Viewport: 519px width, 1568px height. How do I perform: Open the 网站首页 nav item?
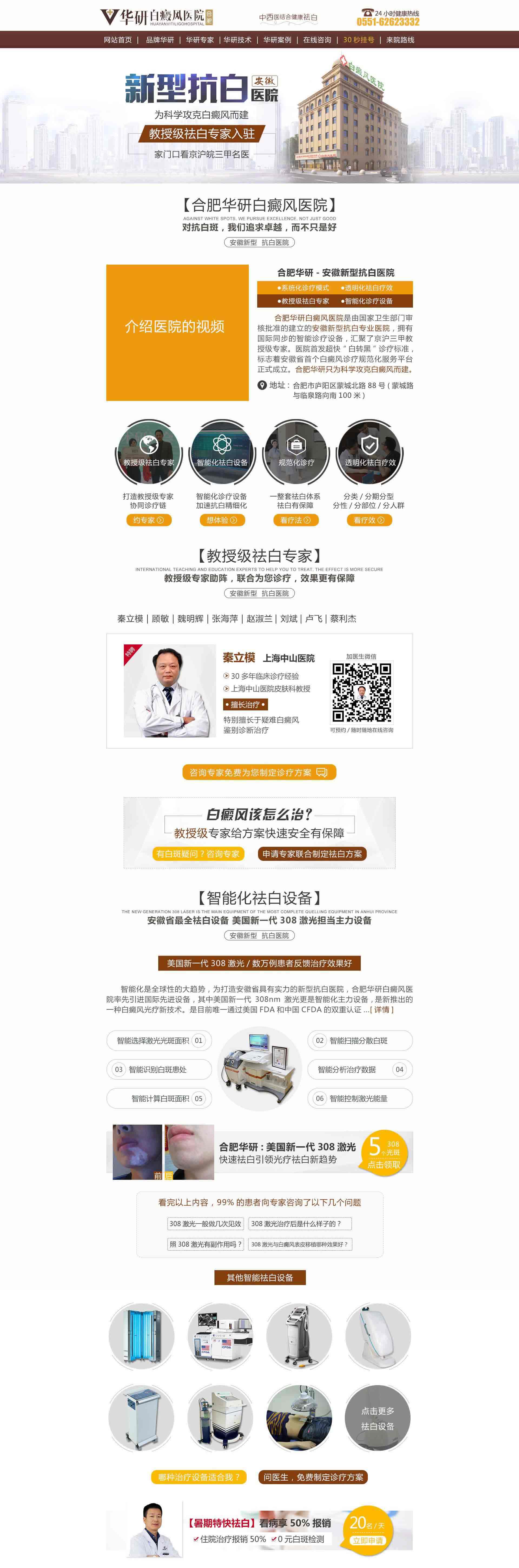pyautogui.click(x=117, y=40)
